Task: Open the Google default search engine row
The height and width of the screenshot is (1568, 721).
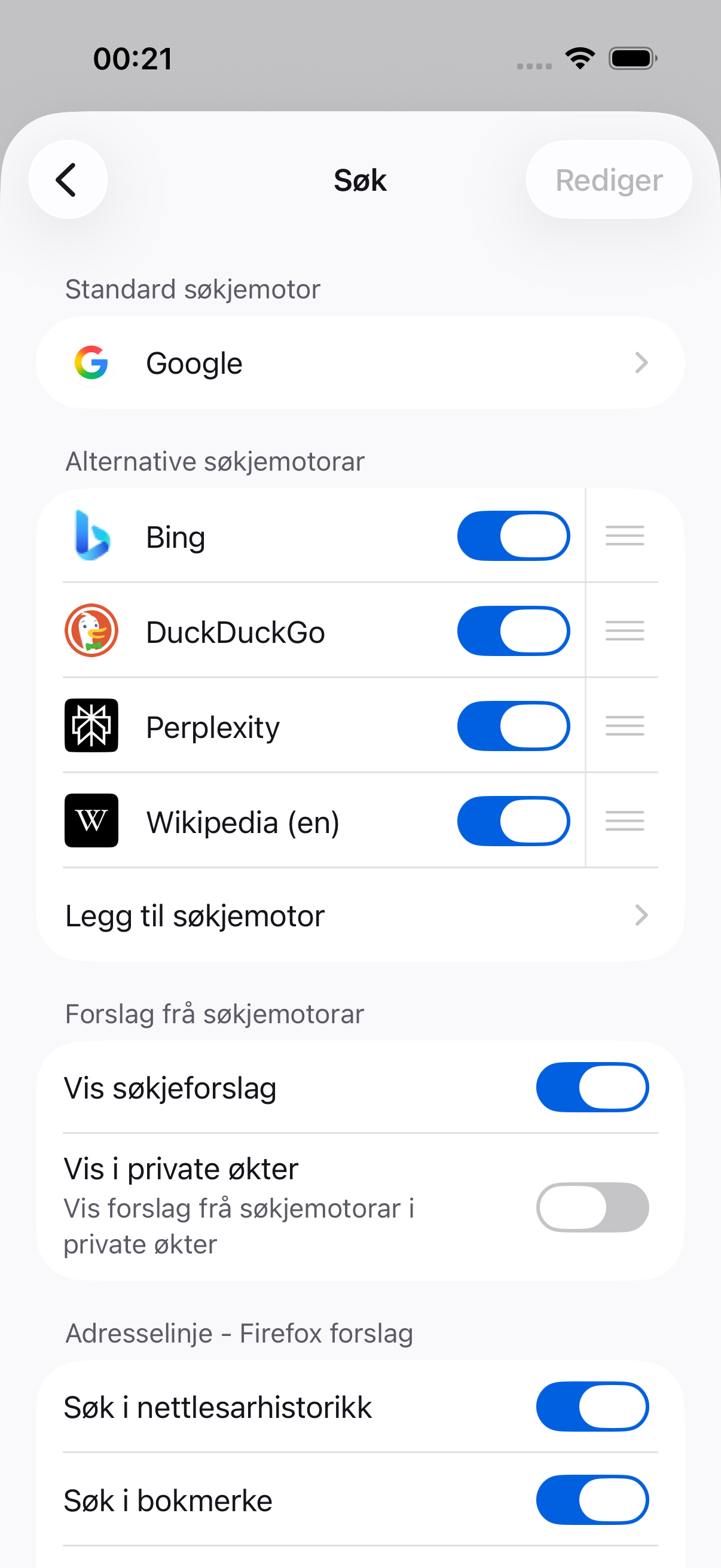Action: [360, 363]
